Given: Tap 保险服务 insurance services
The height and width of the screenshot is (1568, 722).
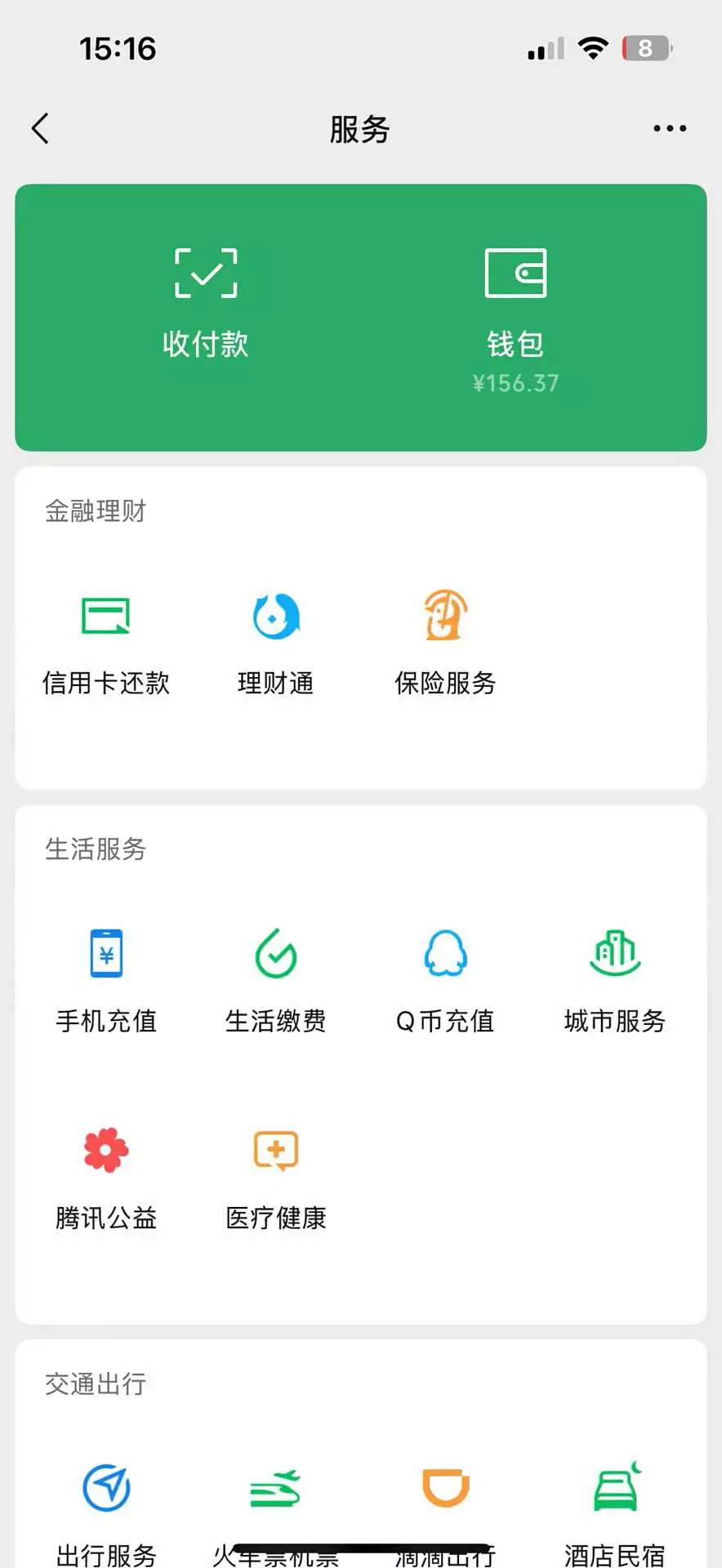Looking at the screenshot, I should tap(445, 641).
